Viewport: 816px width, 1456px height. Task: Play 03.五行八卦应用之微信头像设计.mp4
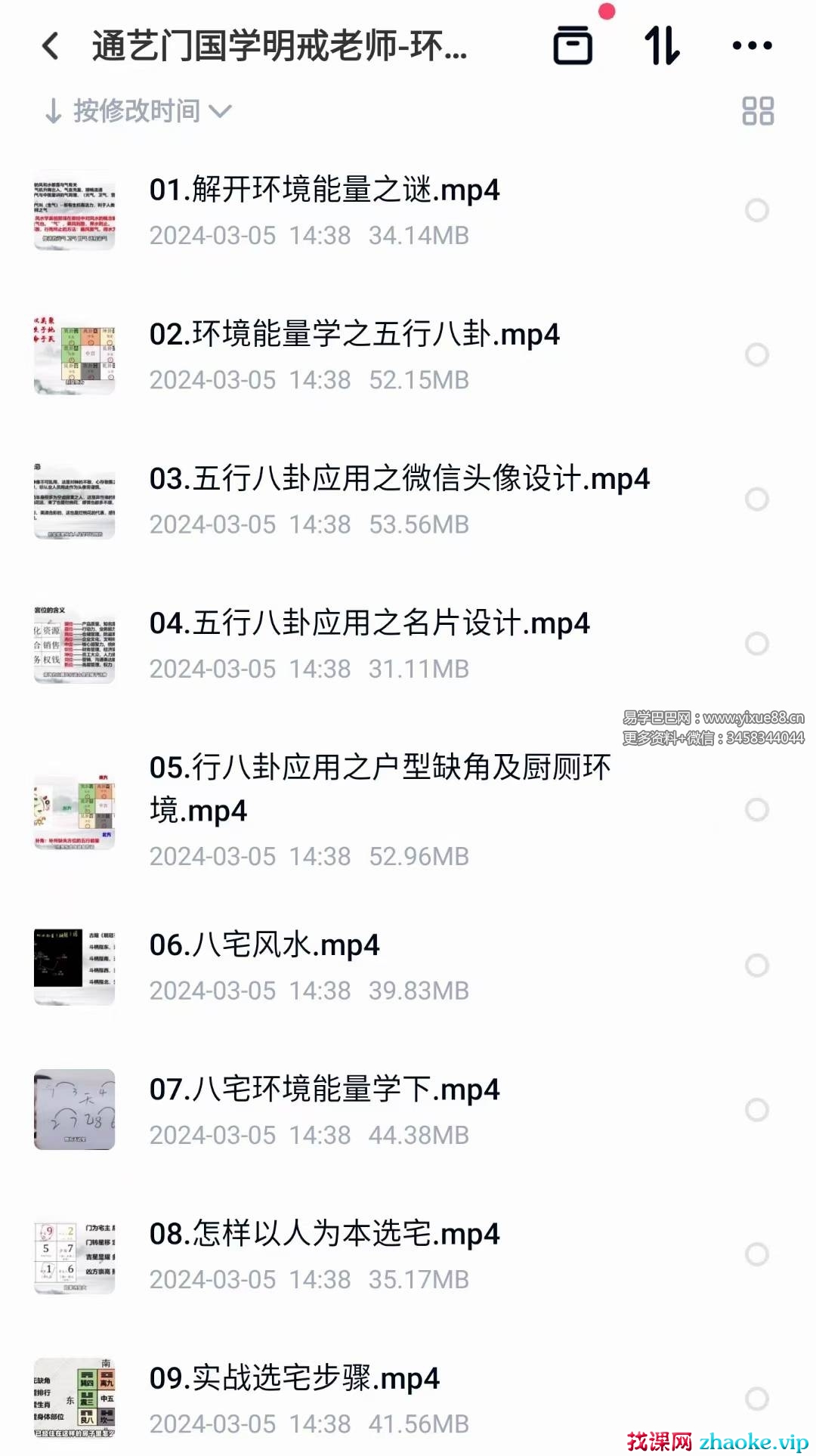[x=399, y=479]
